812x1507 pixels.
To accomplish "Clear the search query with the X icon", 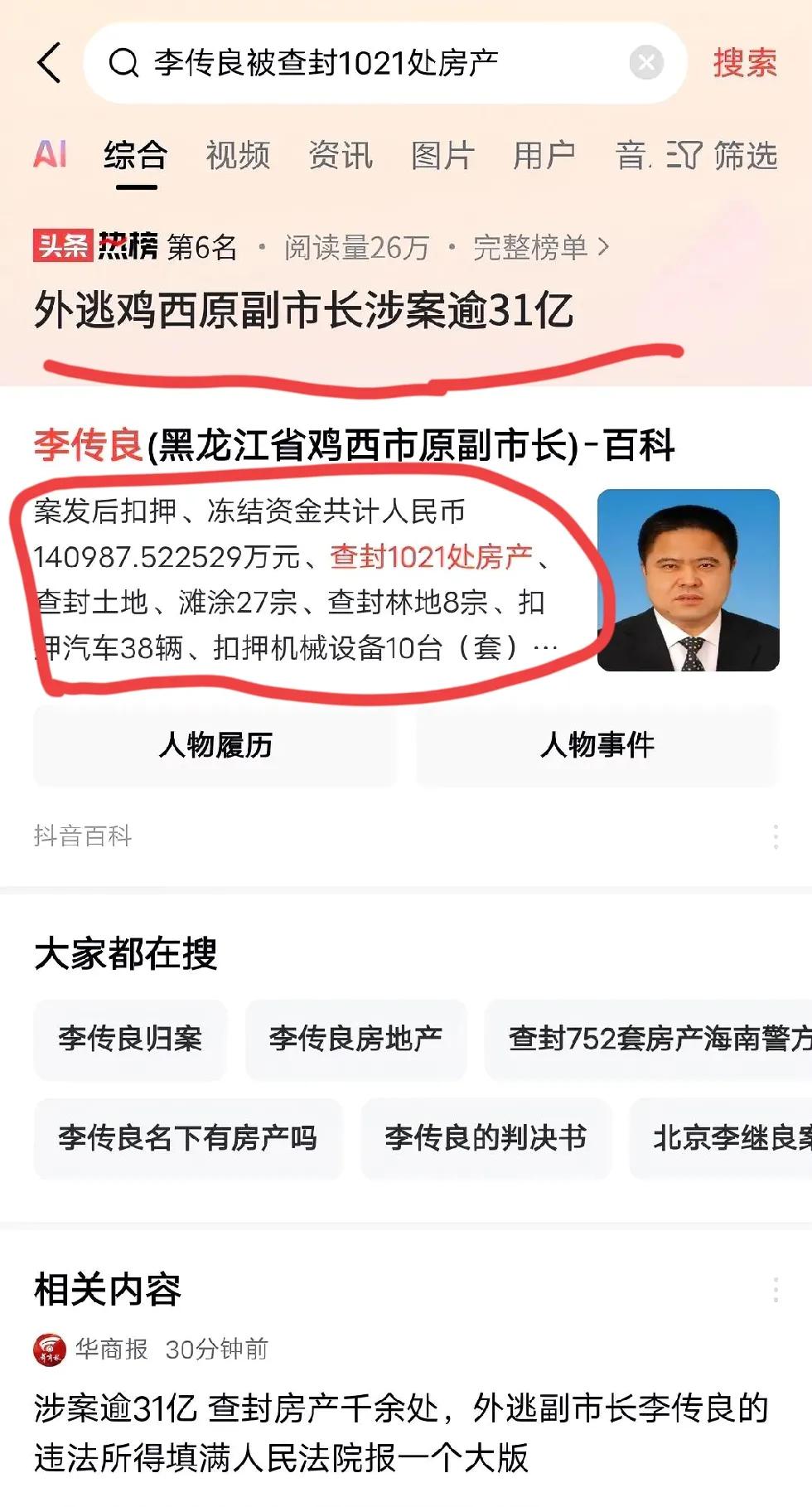I will 648,61.
